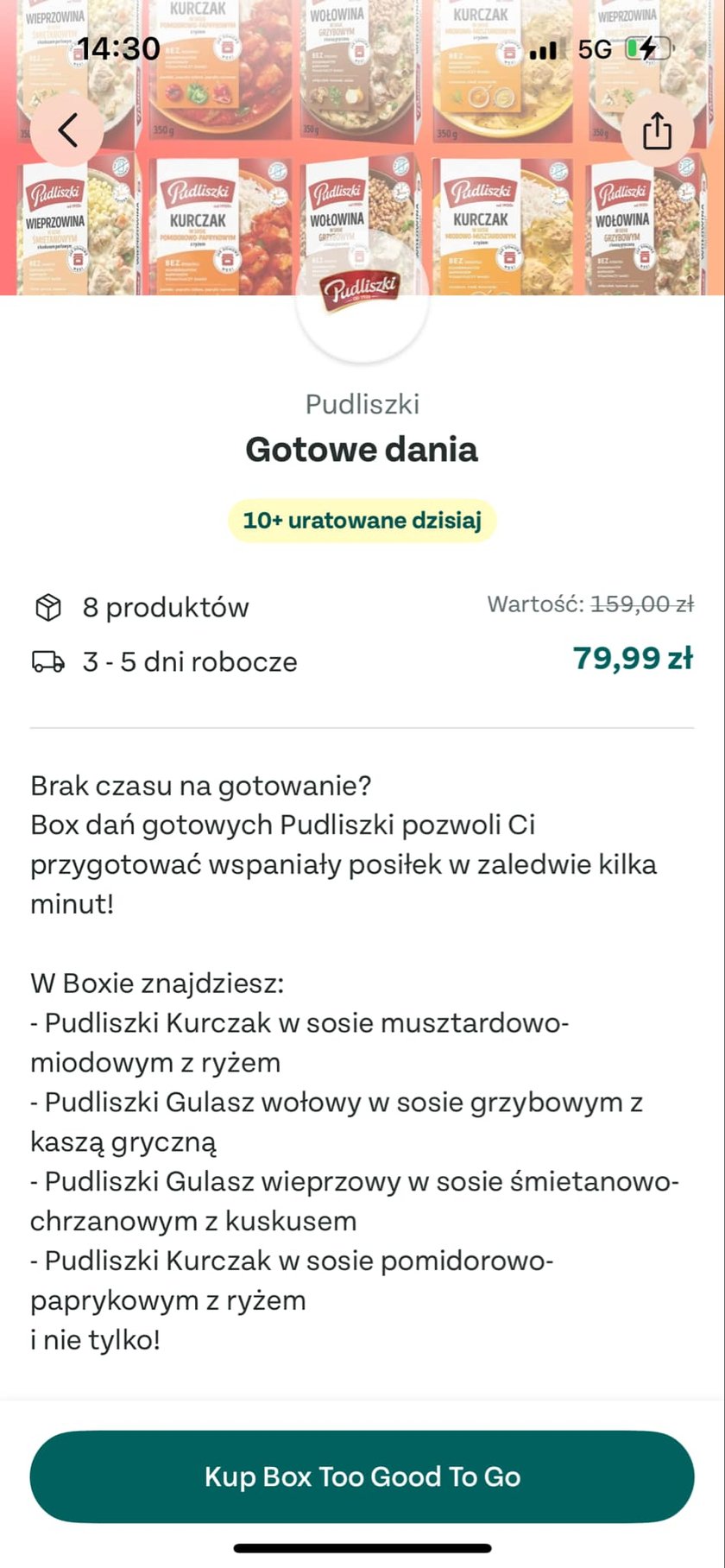Tap Kup Box Too Good To Go
Image resolution: width=725 pixels, height=1568 pixels.
[x=362, y=1476]
